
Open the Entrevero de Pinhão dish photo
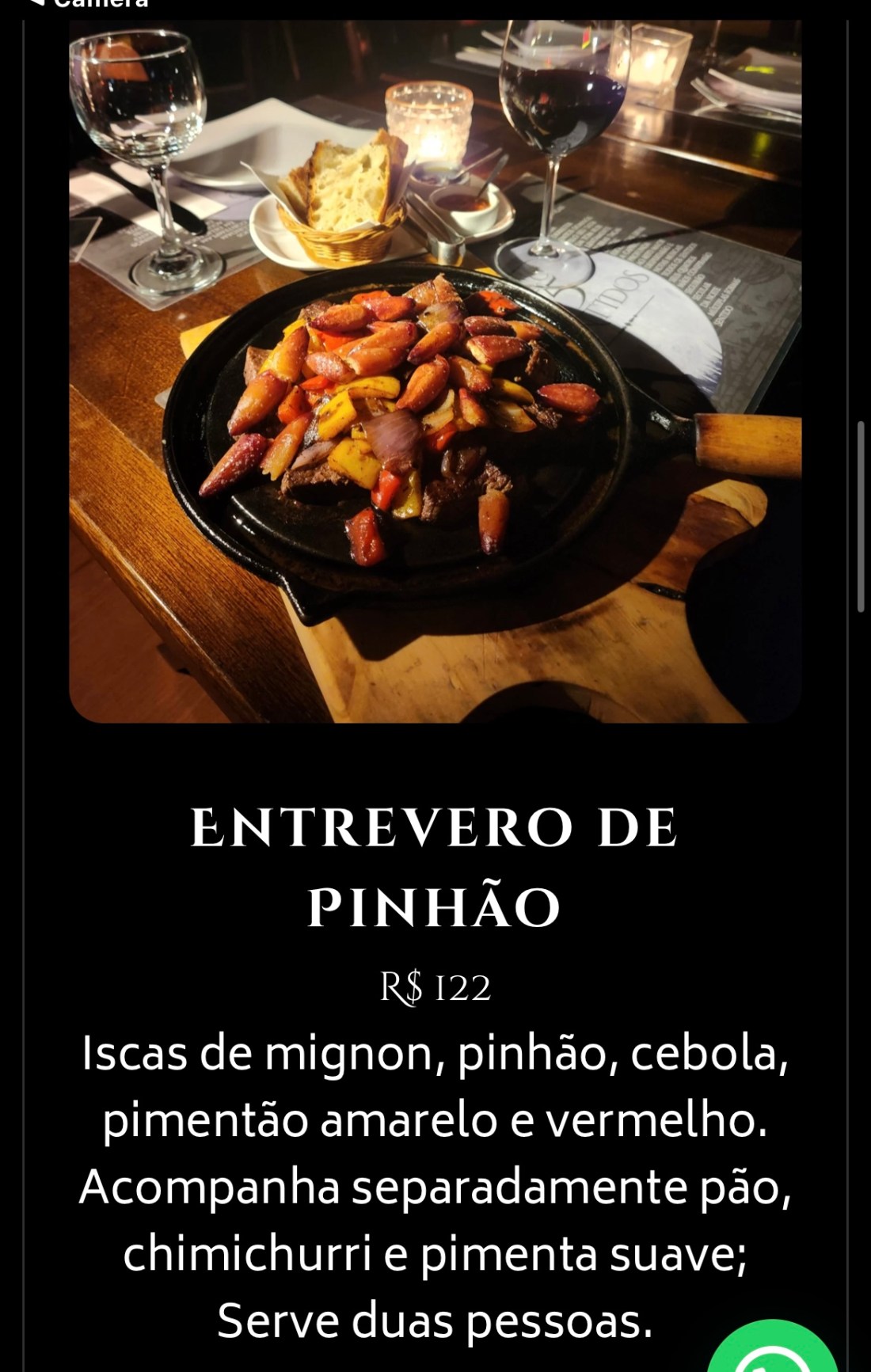pyautogui.click(x=435, y=372)
